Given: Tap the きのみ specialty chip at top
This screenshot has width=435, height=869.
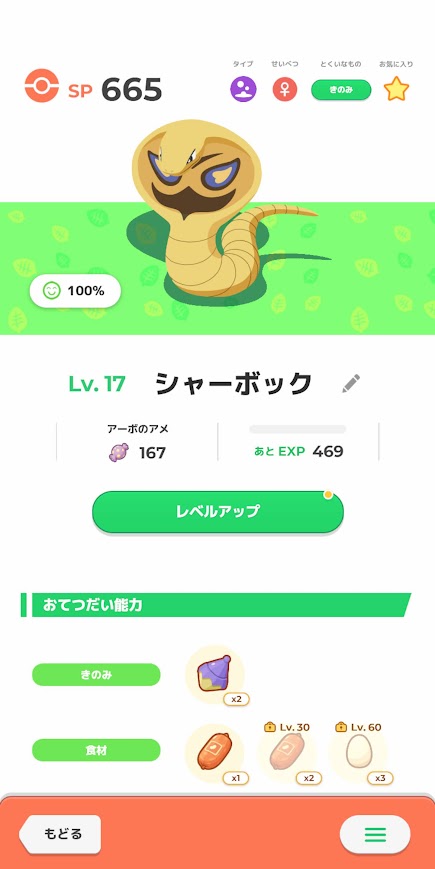Looking at the screenshot, I should tap(341, 89).
